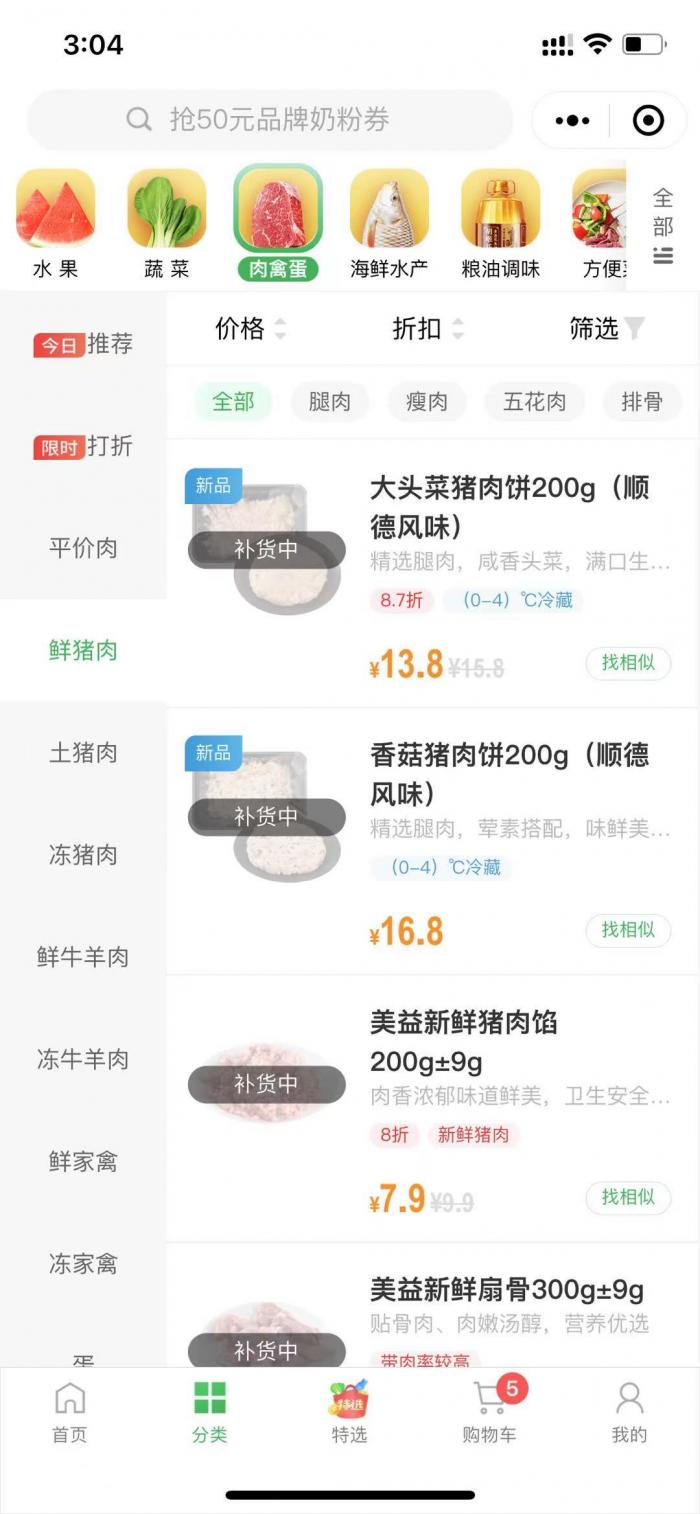Go to 今日推荐 in the sidebar
The image size is (700, 1514).
tap(83, 345)
